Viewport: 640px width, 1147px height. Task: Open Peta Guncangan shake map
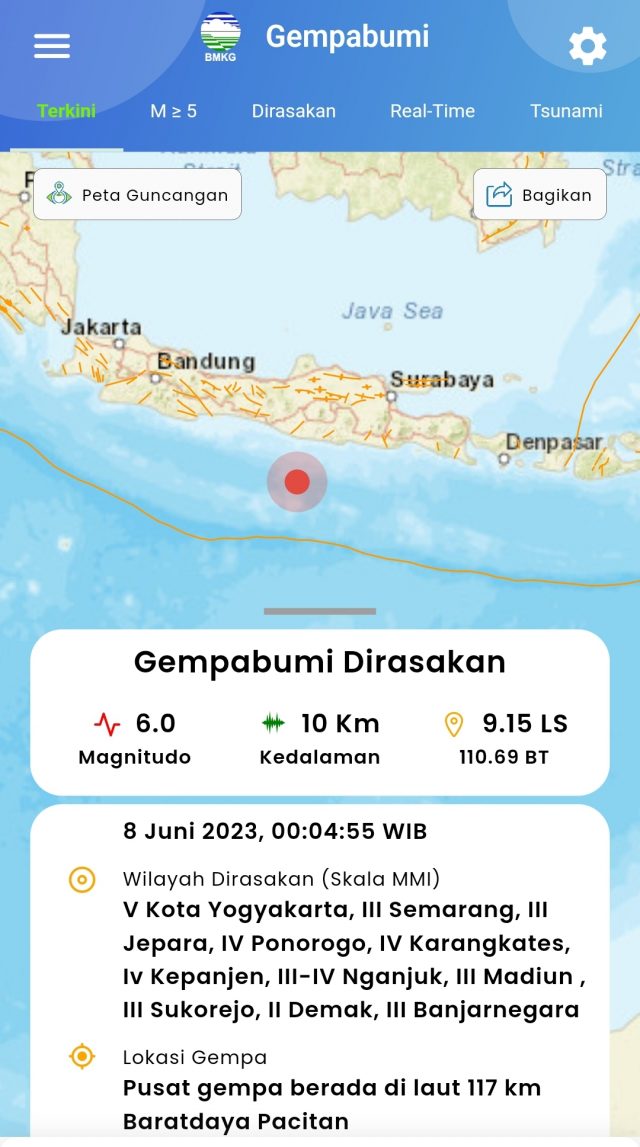coord(138,194)
